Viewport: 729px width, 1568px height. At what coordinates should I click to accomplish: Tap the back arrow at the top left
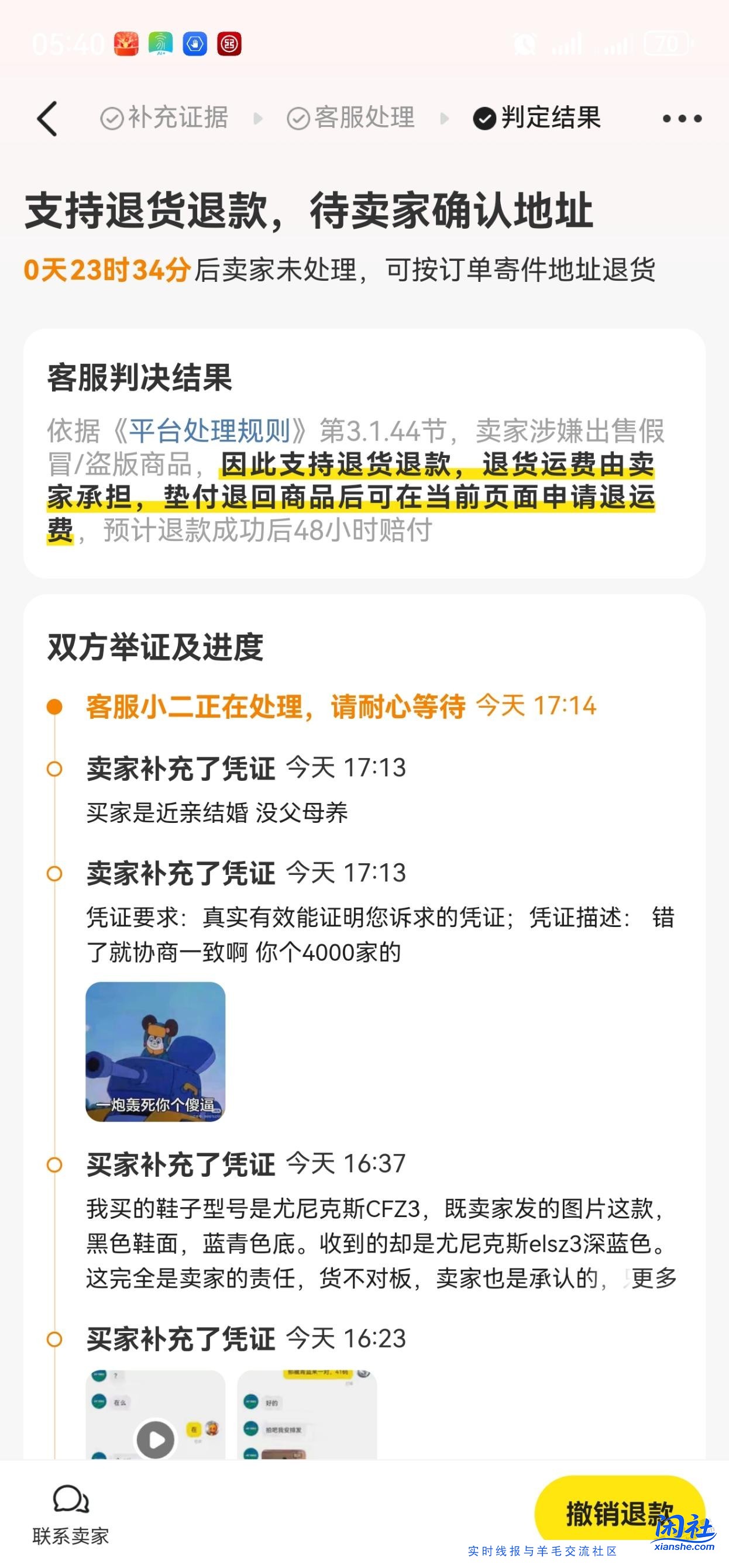47,119
